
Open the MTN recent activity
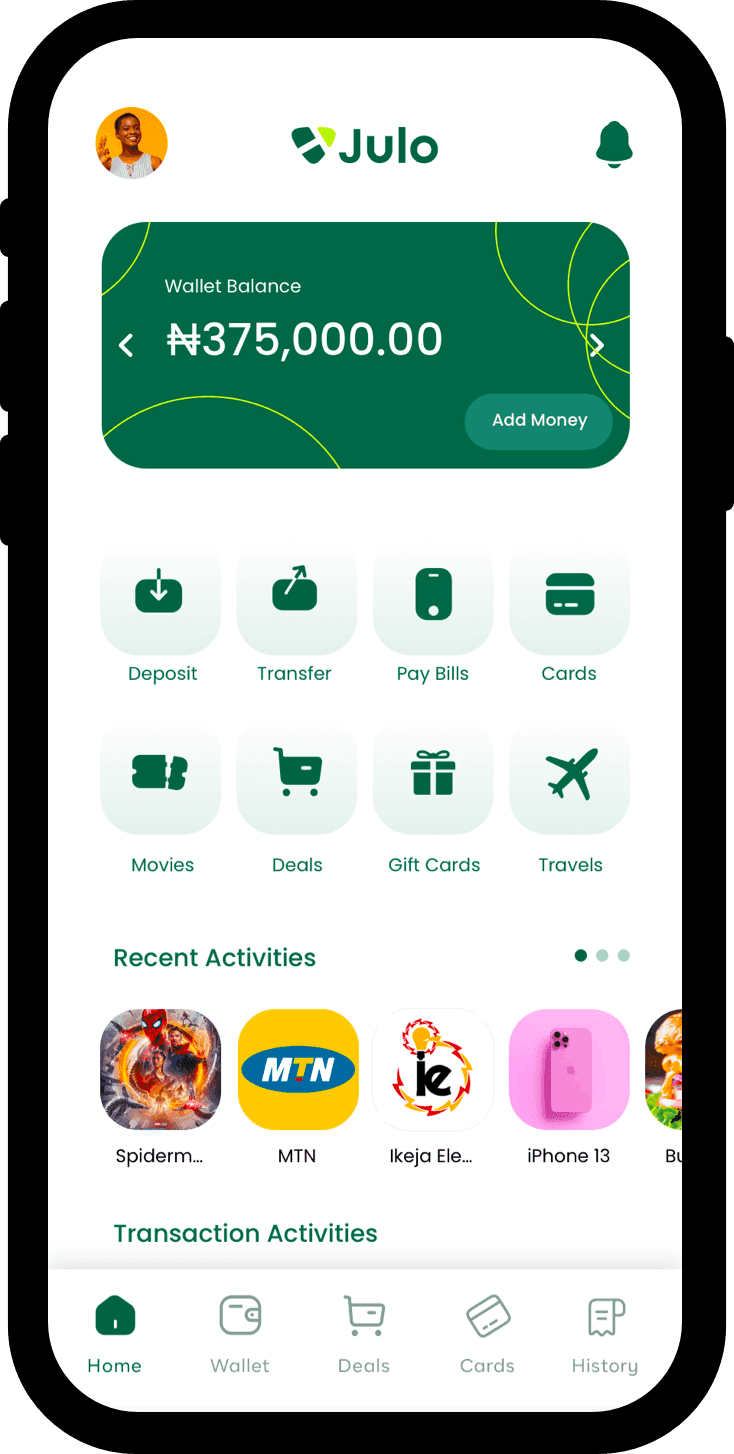click(x=297, y=1070)
